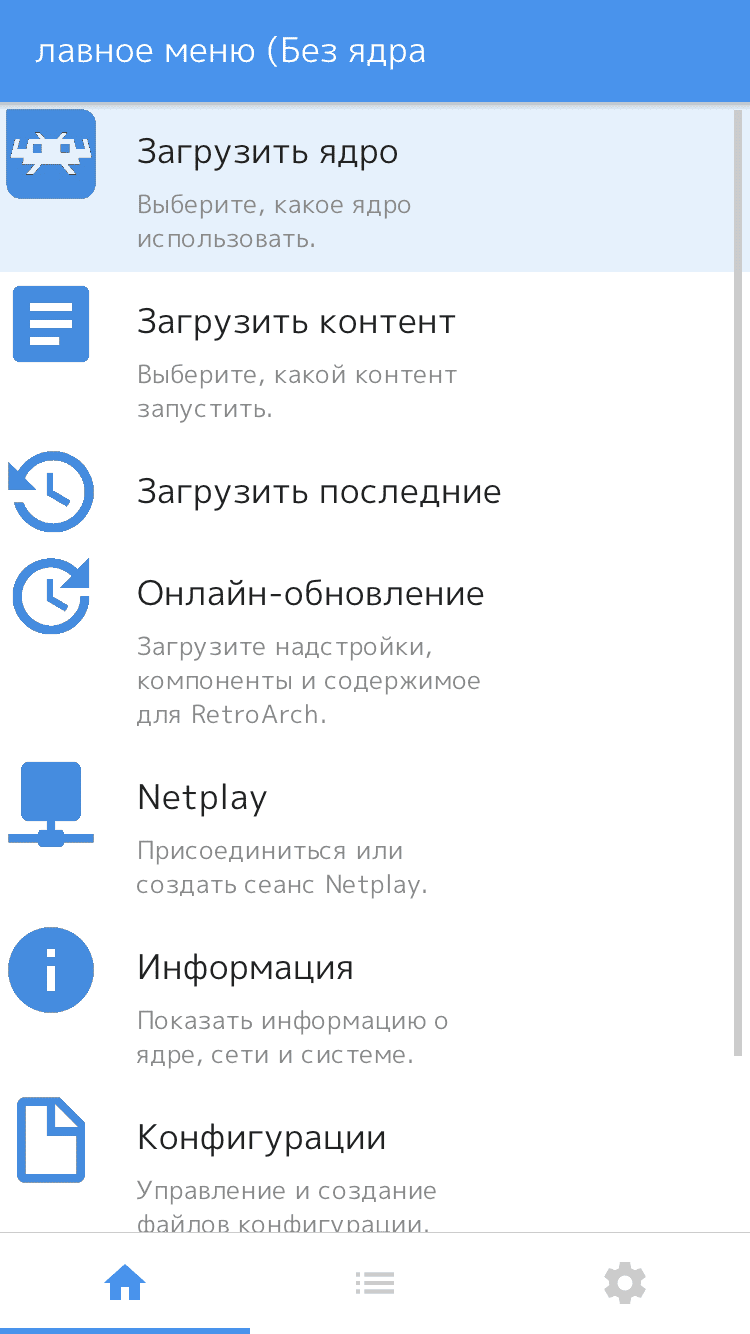Go to Онлайн-обновление
Viewport: 750px width, 1334px height.
[x=310, y=594]
